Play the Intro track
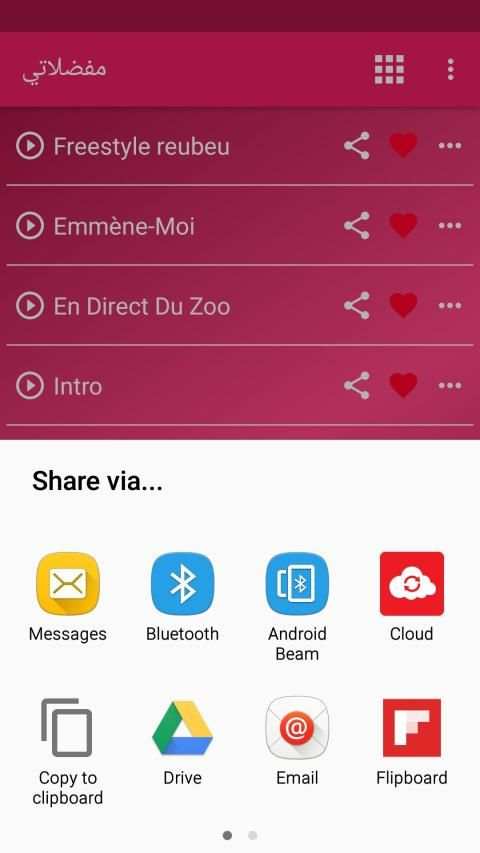The height and width of the screenshot is (853, 480). click(x=29, y=386)
